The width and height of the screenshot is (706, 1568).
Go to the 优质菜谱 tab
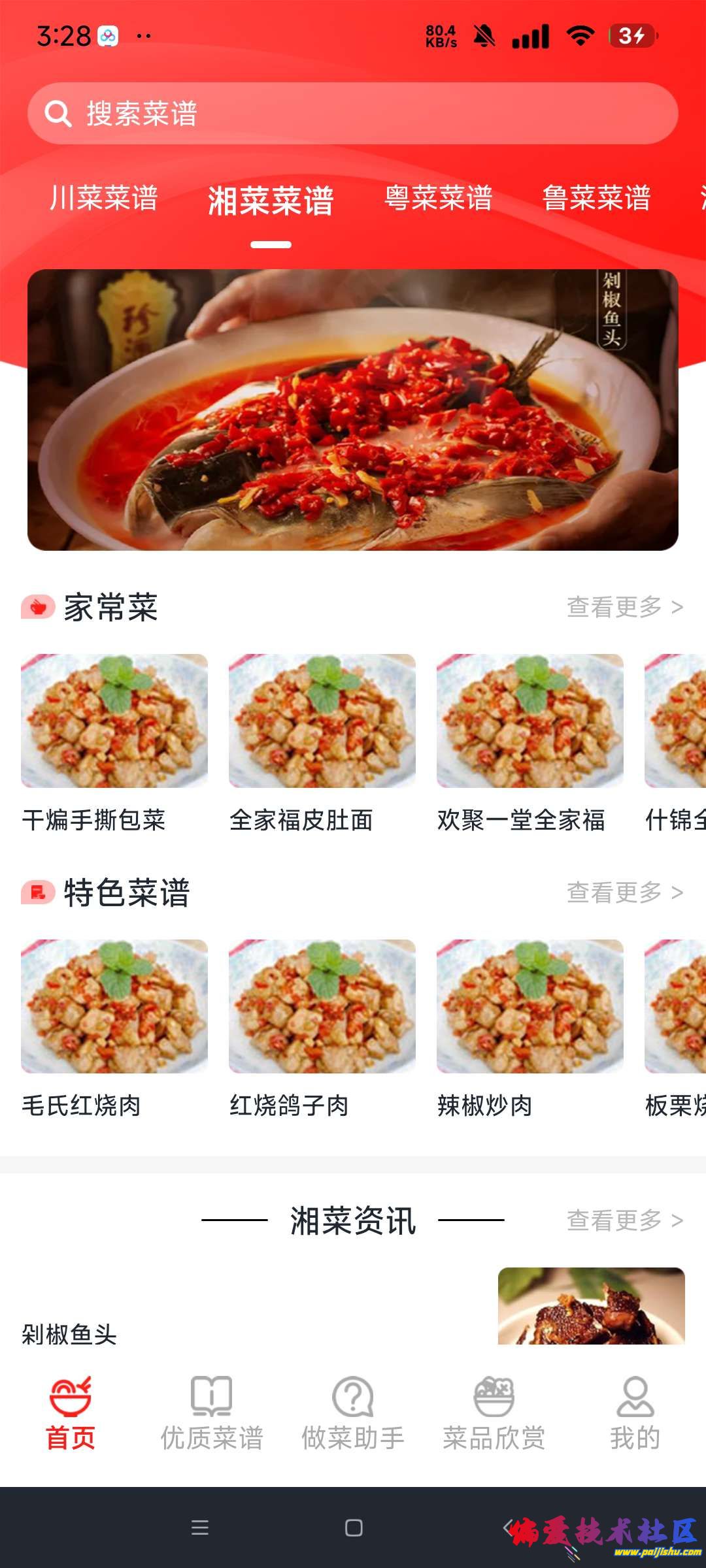212,1414
